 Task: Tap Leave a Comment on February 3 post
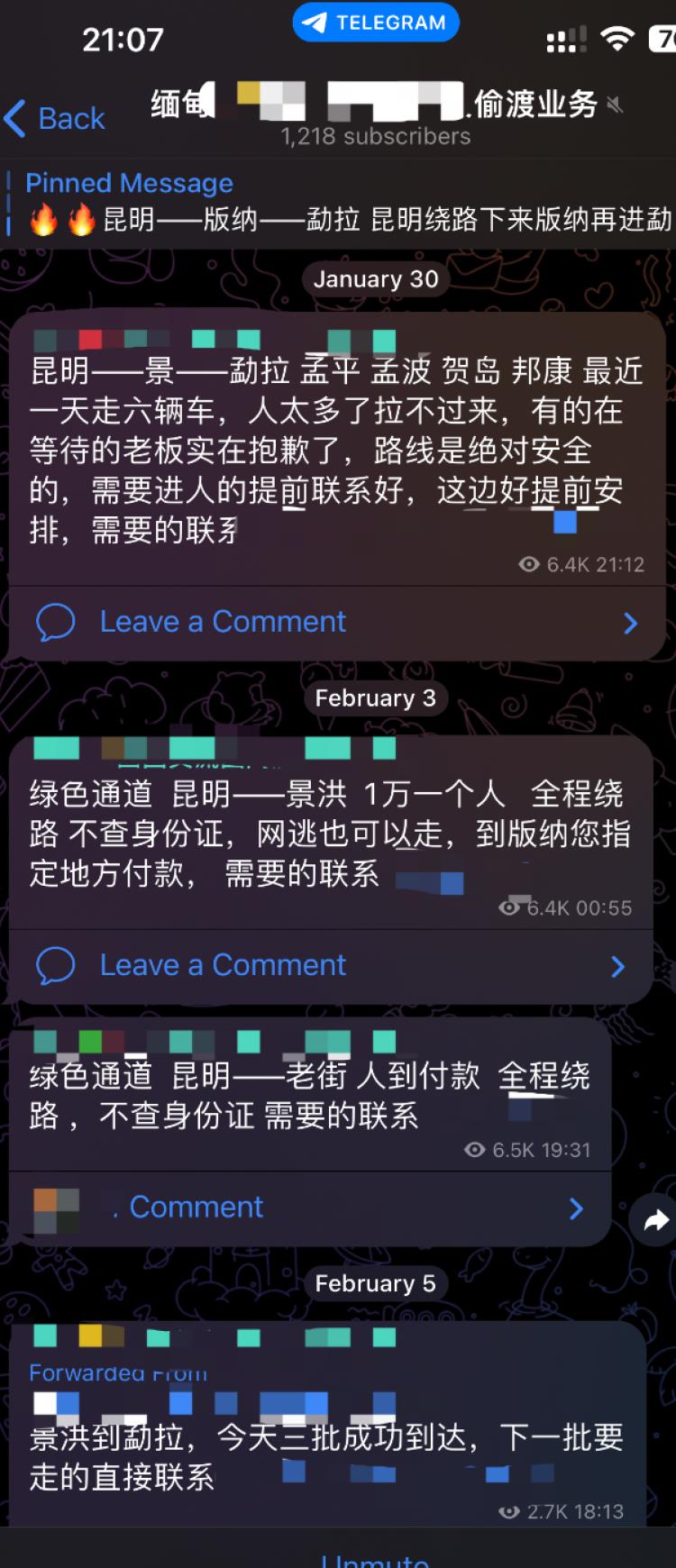tap(222, 964)
